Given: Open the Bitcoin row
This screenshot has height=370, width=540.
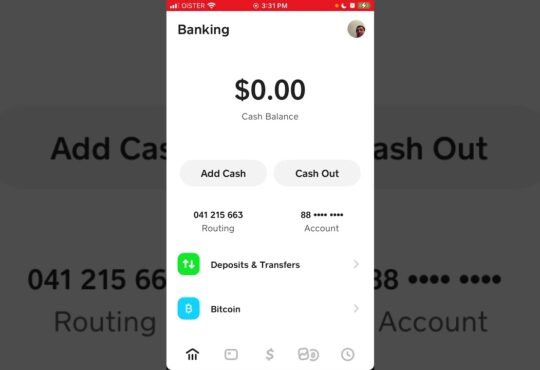Looking at the screenshot, I should pyautogui.click(x=269, y=309).
